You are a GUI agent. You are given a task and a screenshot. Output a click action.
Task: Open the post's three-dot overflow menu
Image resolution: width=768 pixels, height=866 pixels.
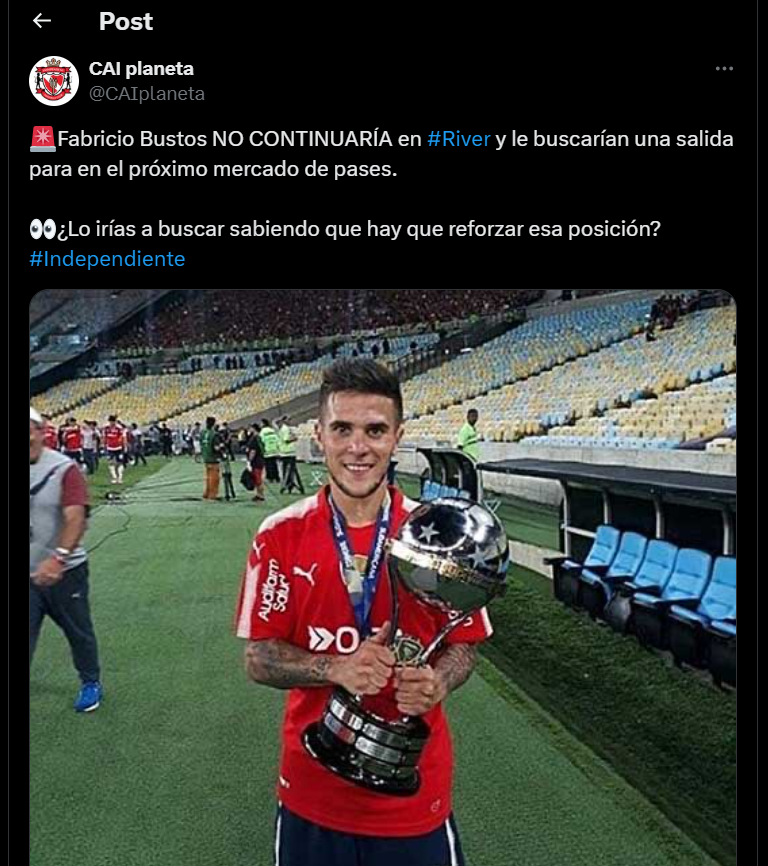pyautogui.click(x=724, y=69)
